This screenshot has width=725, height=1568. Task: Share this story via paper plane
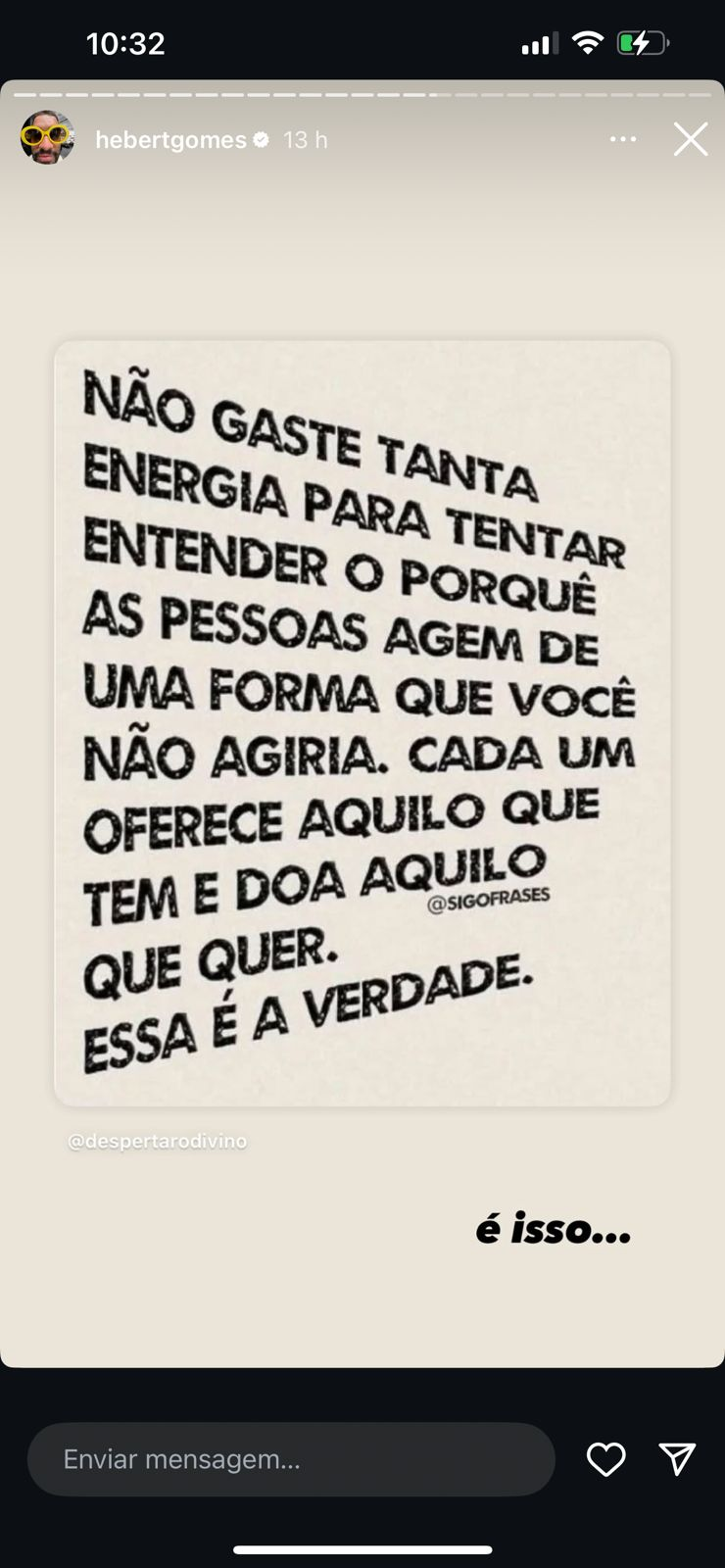tap(677, 1459)
